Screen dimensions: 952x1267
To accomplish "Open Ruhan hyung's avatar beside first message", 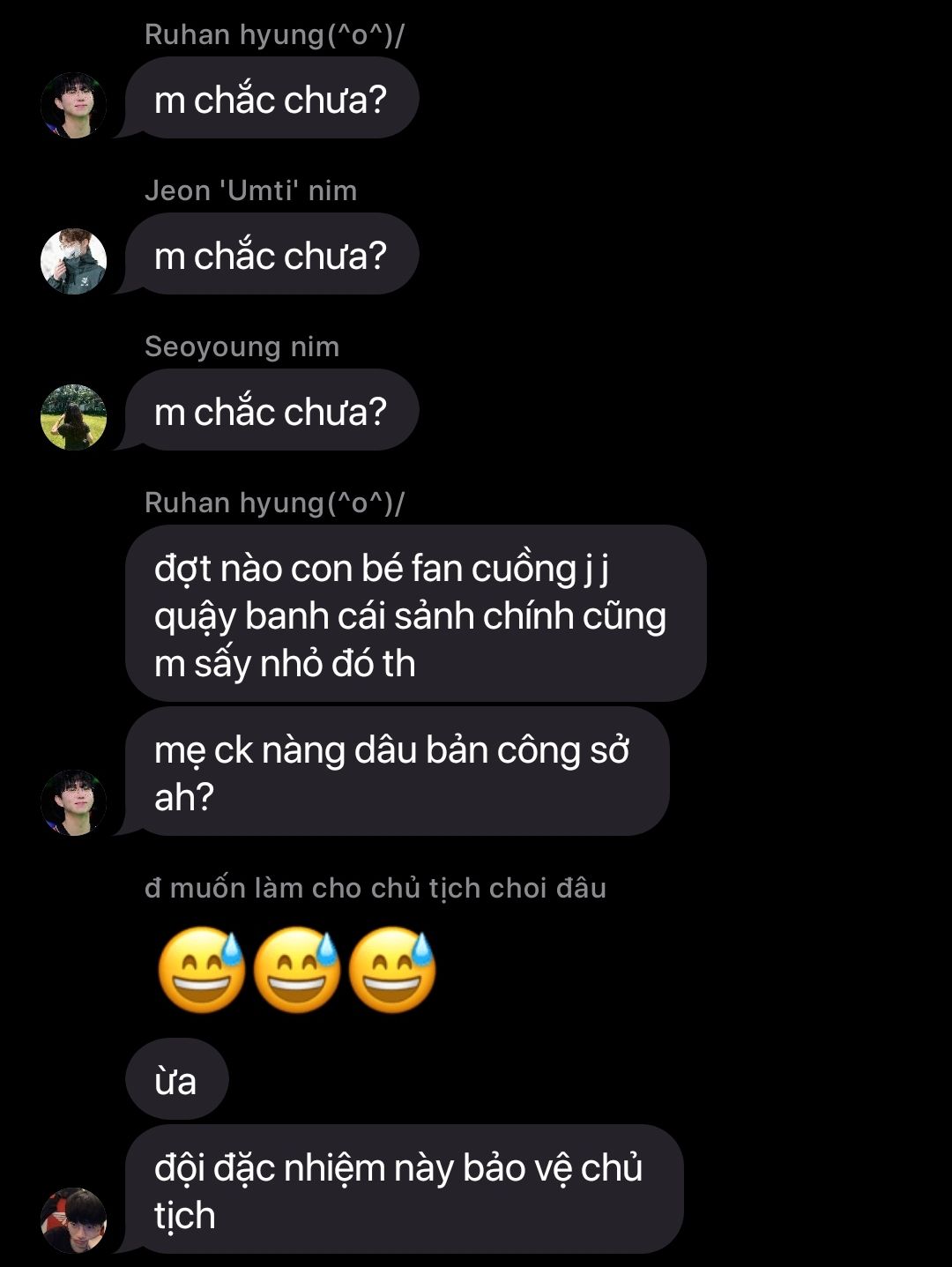I will [x=73, y=105].
